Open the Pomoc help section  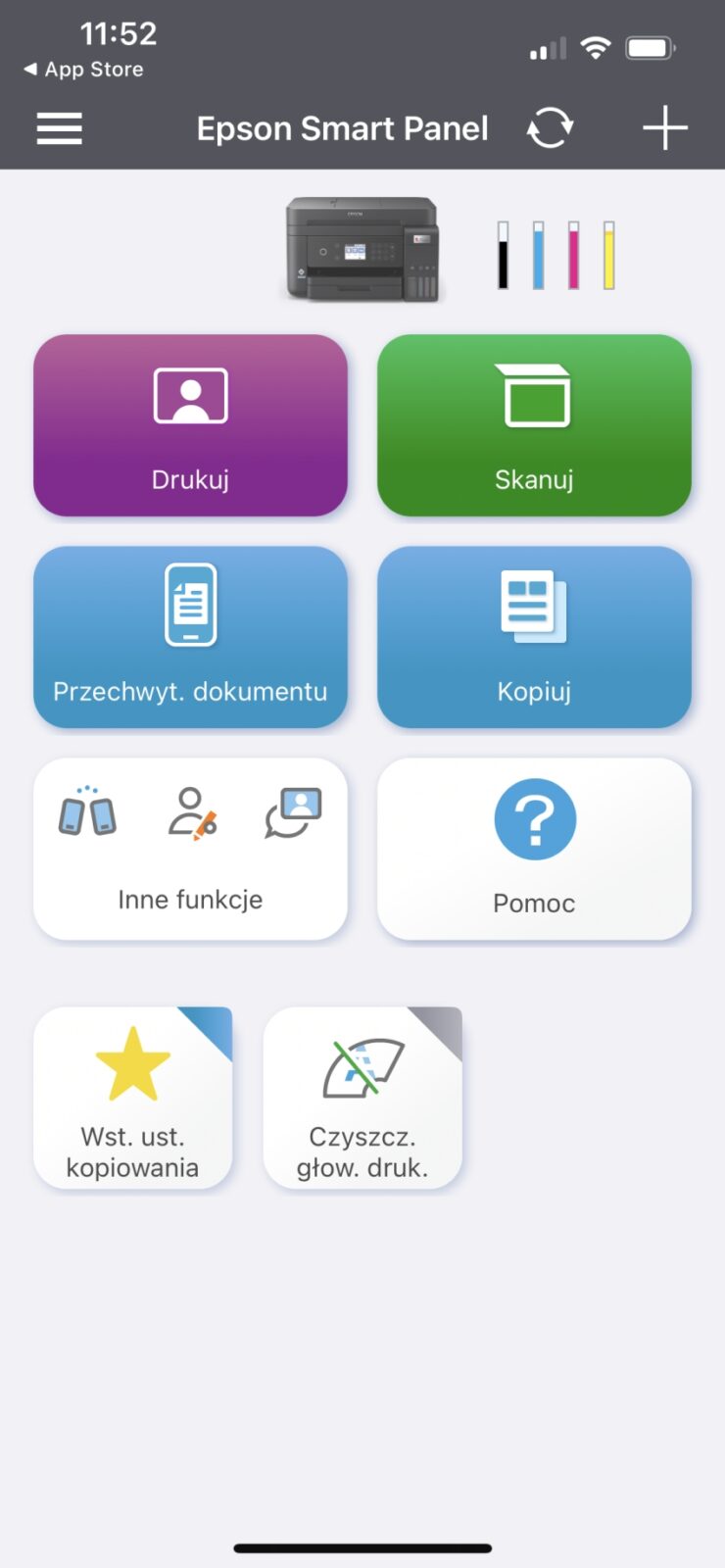click(x=534, y=849)
